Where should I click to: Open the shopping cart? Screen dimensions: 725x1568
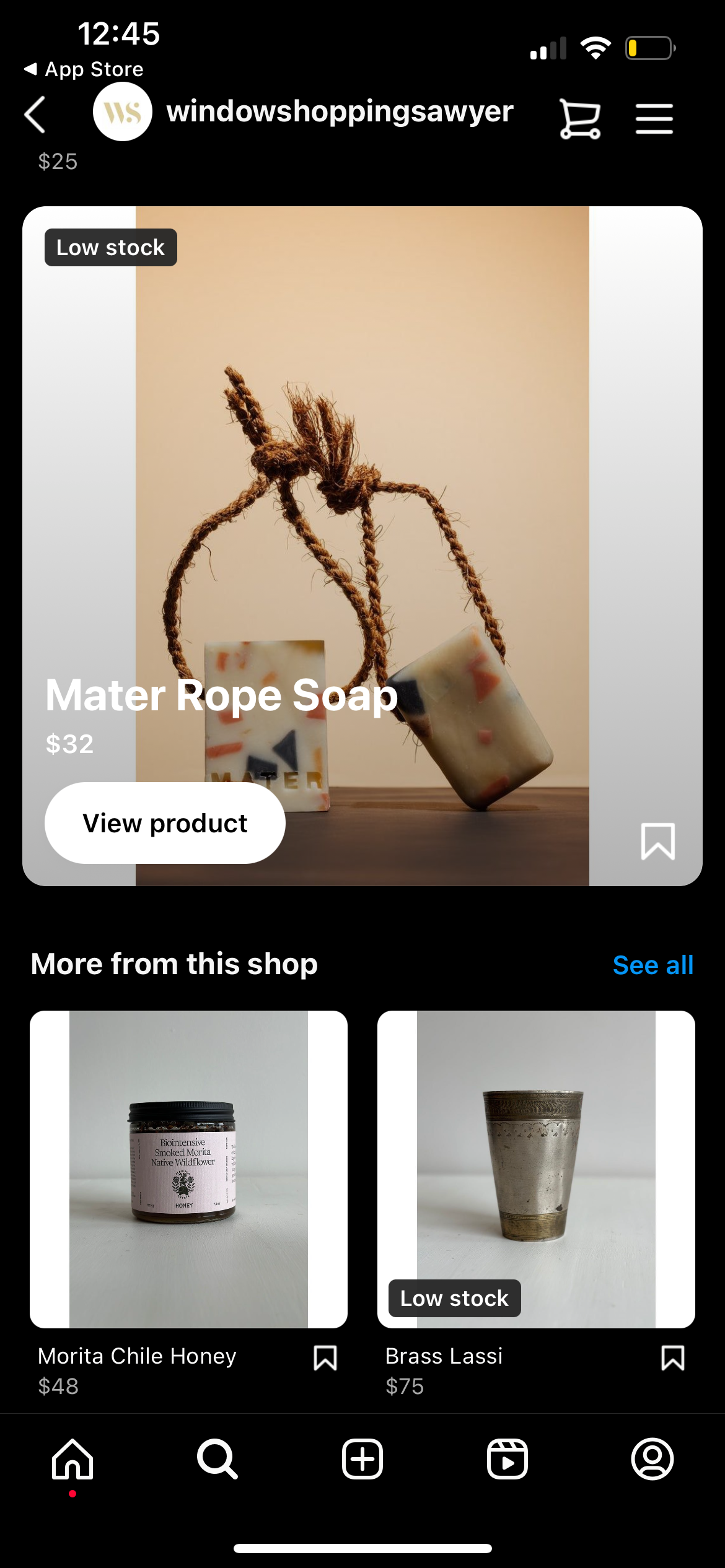point(580,118)
